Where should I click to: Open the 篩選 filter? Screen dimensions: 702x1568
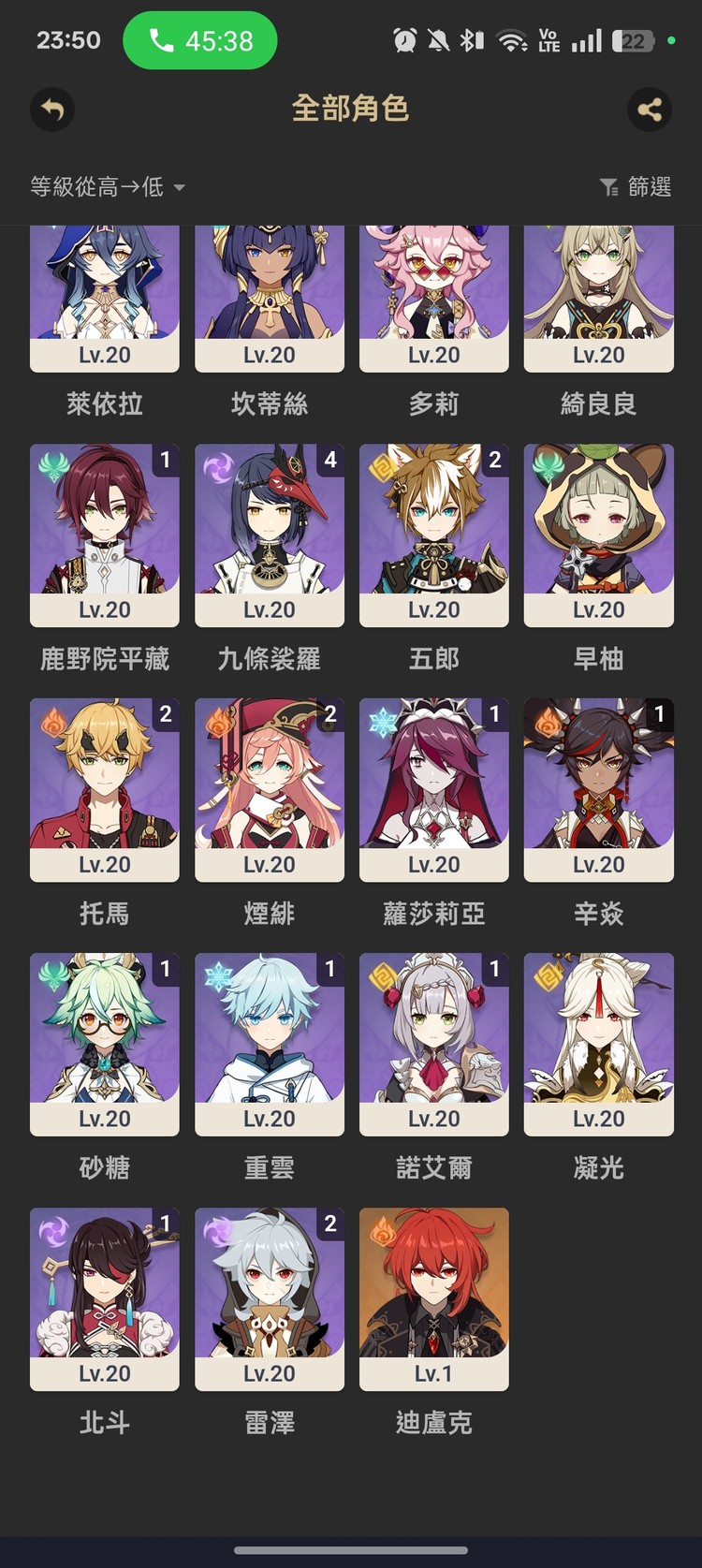click(x=636, y=187)
